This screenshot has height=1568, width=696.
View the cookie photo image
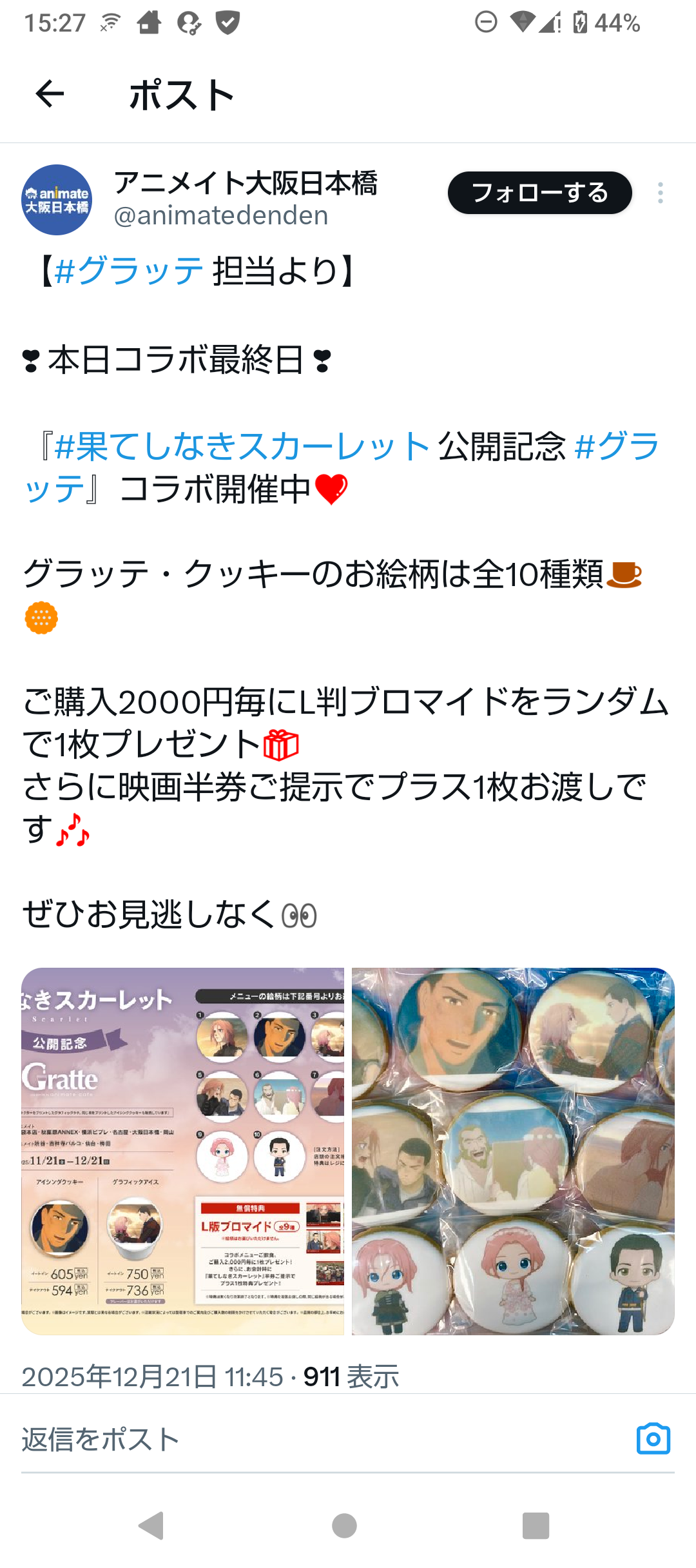[x=513, y=1151]
